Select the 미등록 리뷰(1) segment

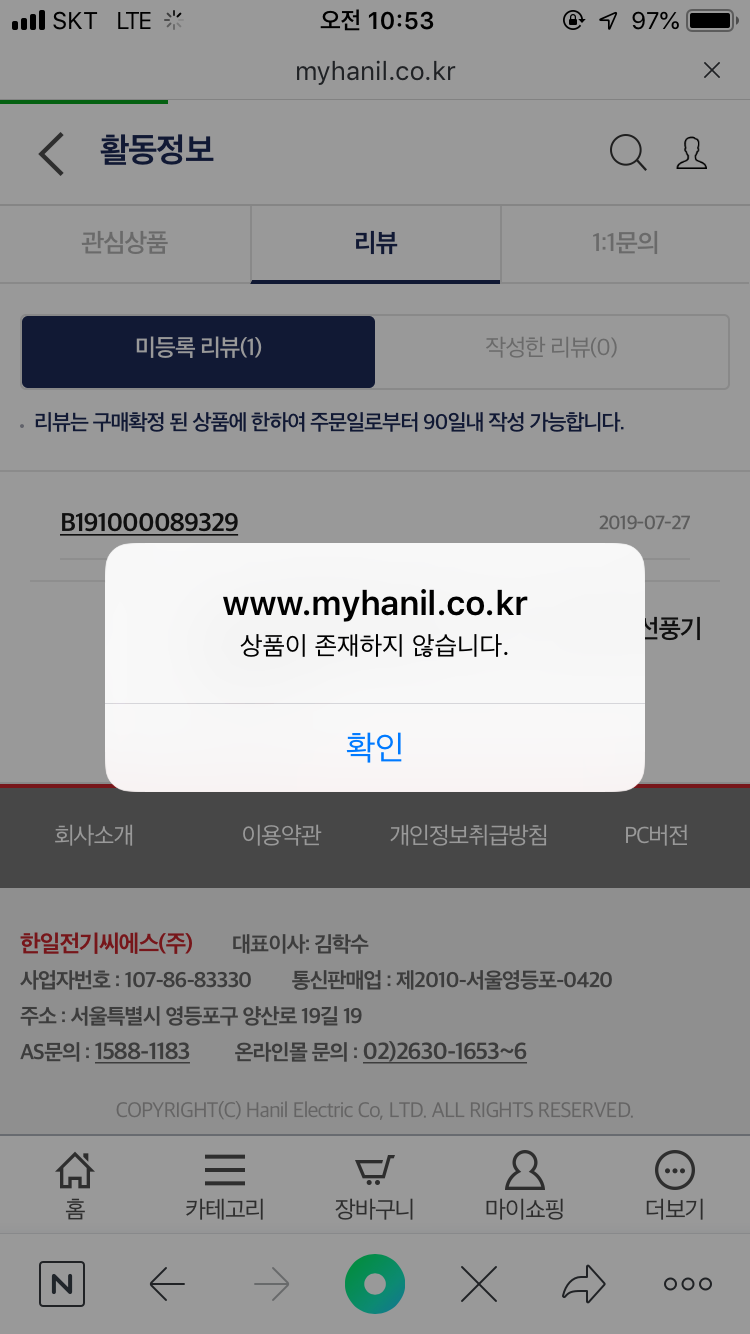pos(198,347)
